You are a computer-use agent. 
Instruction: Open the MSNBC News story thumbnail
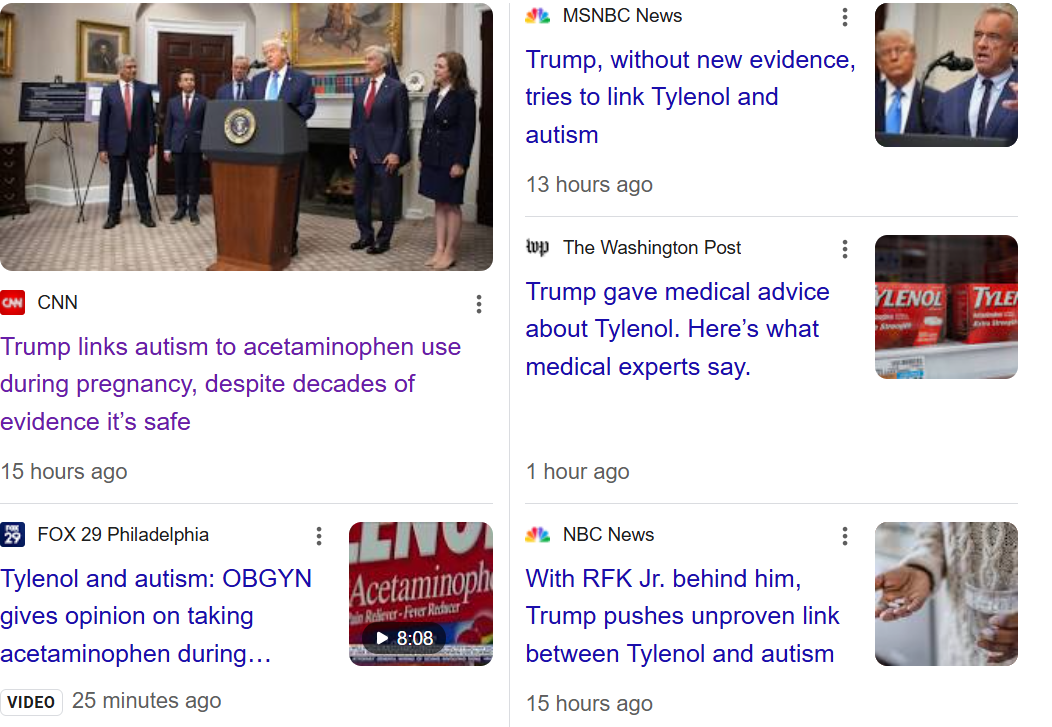pyautogui.click(x=946, y=75)
